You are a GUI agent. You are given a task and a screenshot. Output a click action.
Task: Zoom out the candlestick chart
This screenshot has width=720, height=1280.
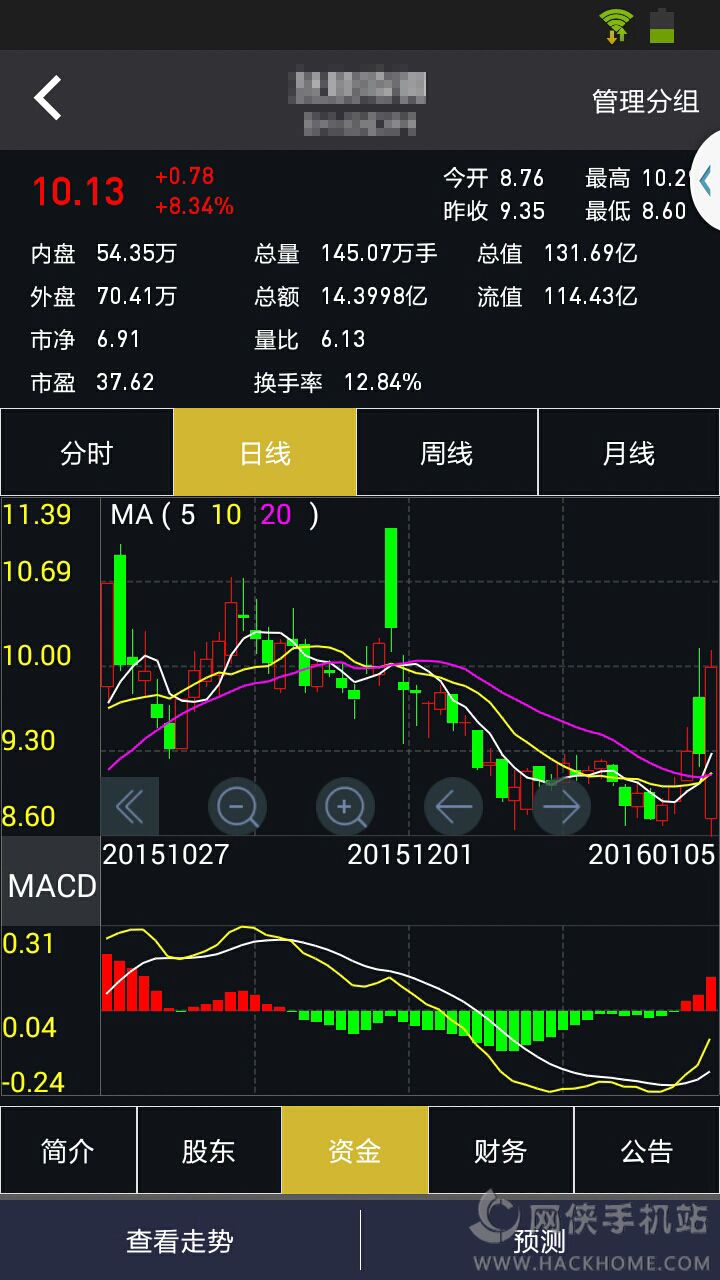click(237, 806)
